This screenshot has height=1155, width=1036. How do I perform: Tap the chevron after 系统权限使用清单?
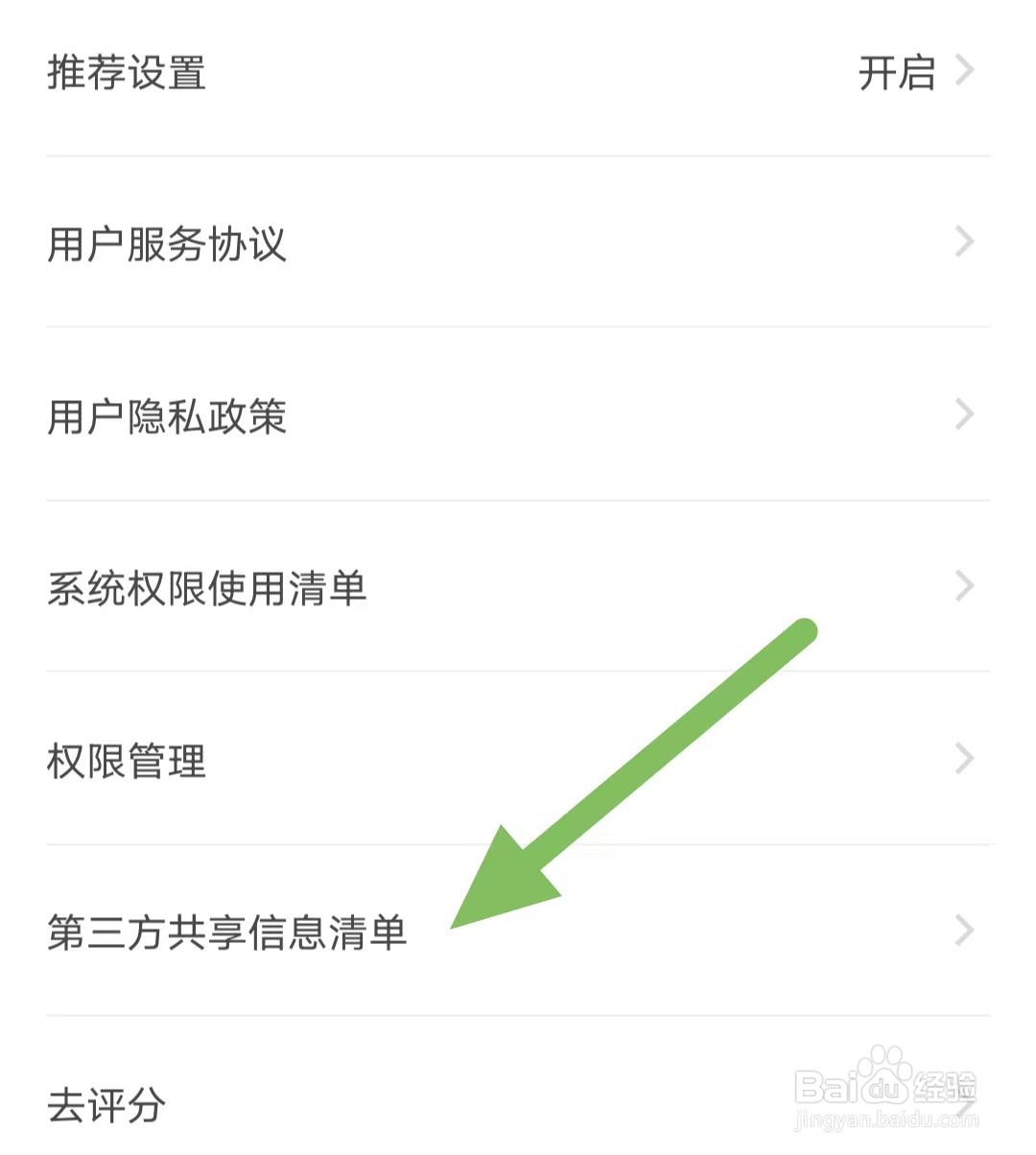[963, 587]
